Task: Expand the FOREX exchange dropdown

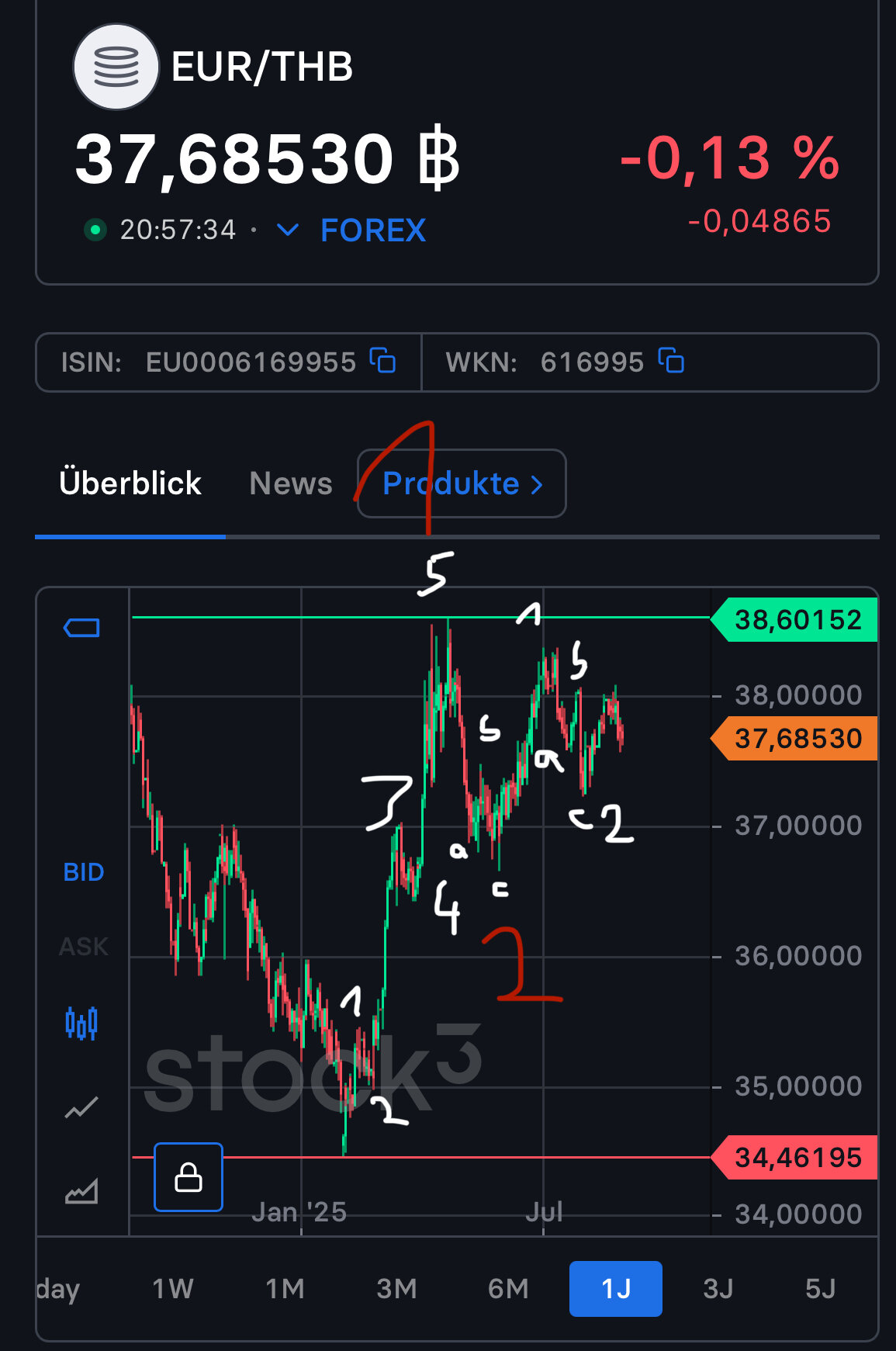Action: (x=288, y=230)
